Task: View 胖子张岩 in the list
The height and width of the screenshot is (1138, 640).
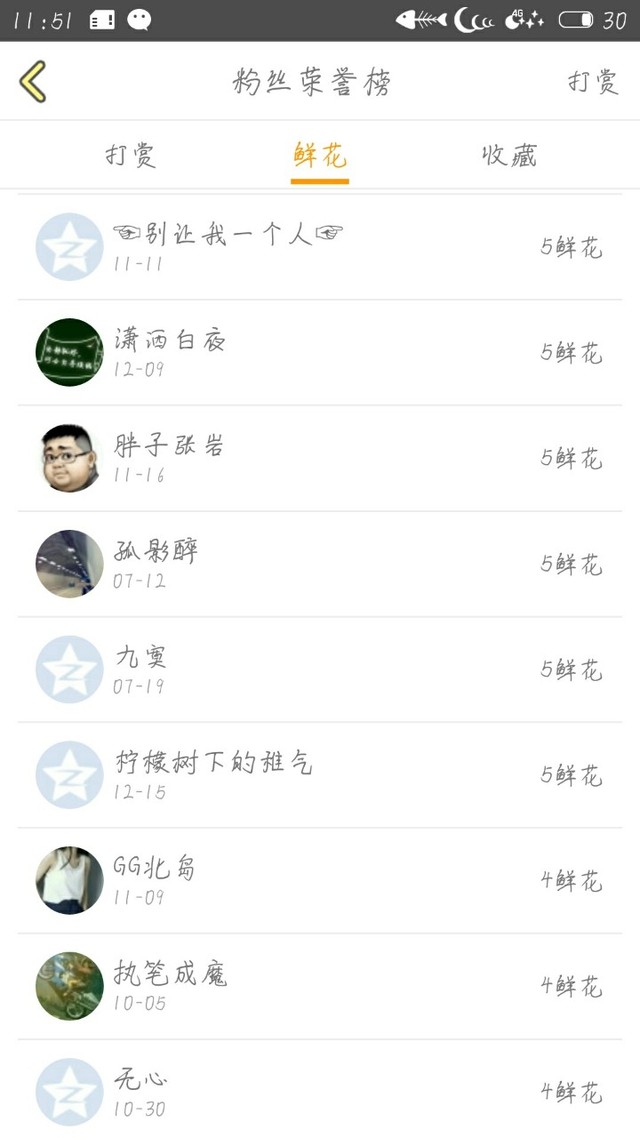Action: click(x=320, y=458)
